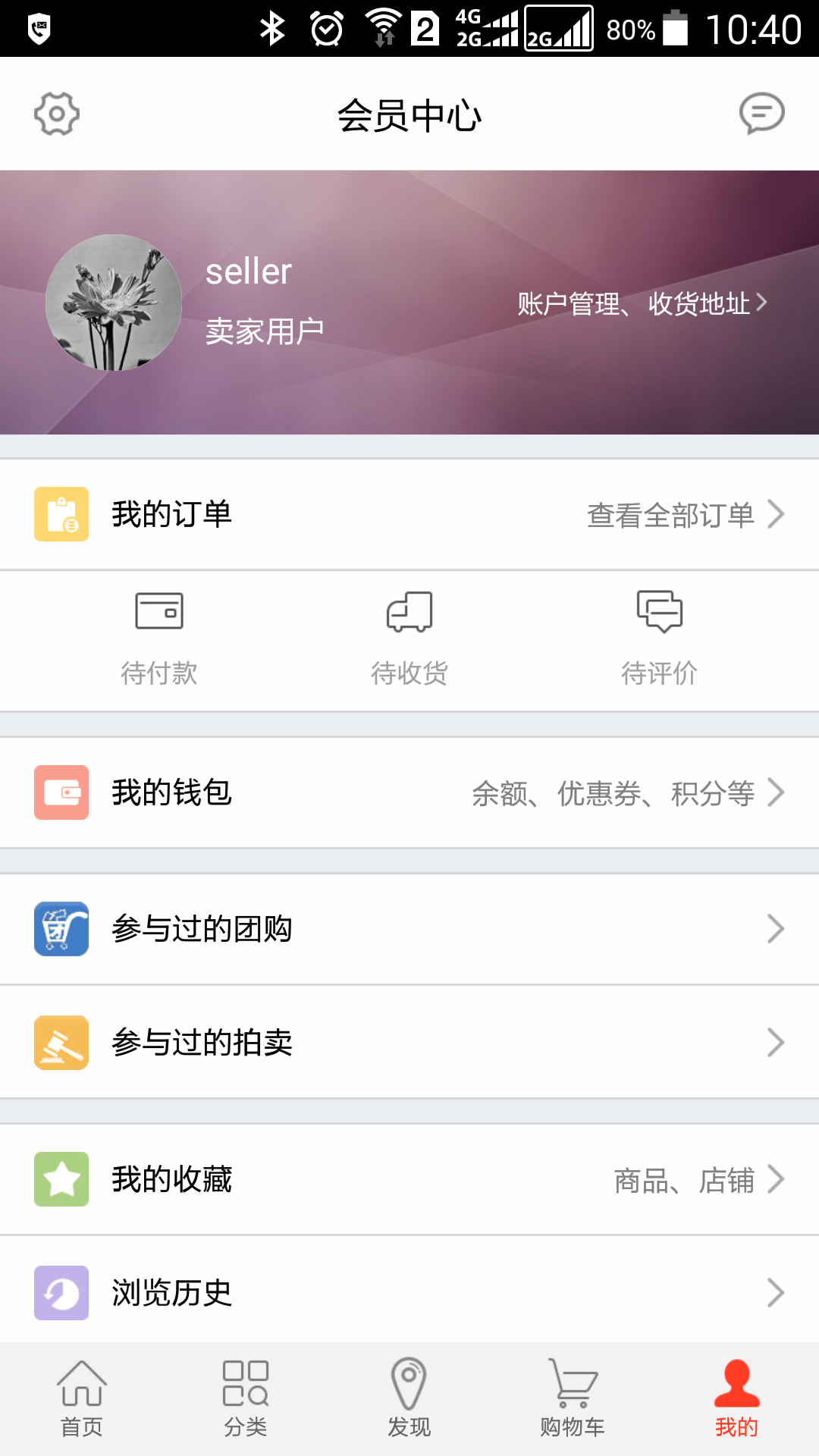819x1456 pixels.
Task: Switch to the 首页 home tab
Action: point(82,1399)
